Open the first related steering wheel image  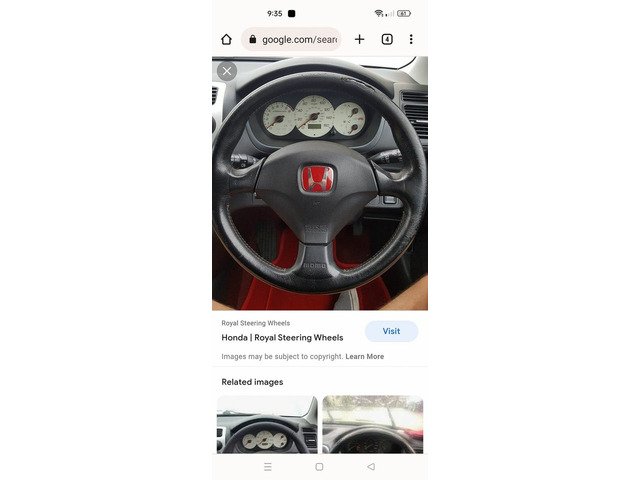click(x=267, y=425)
